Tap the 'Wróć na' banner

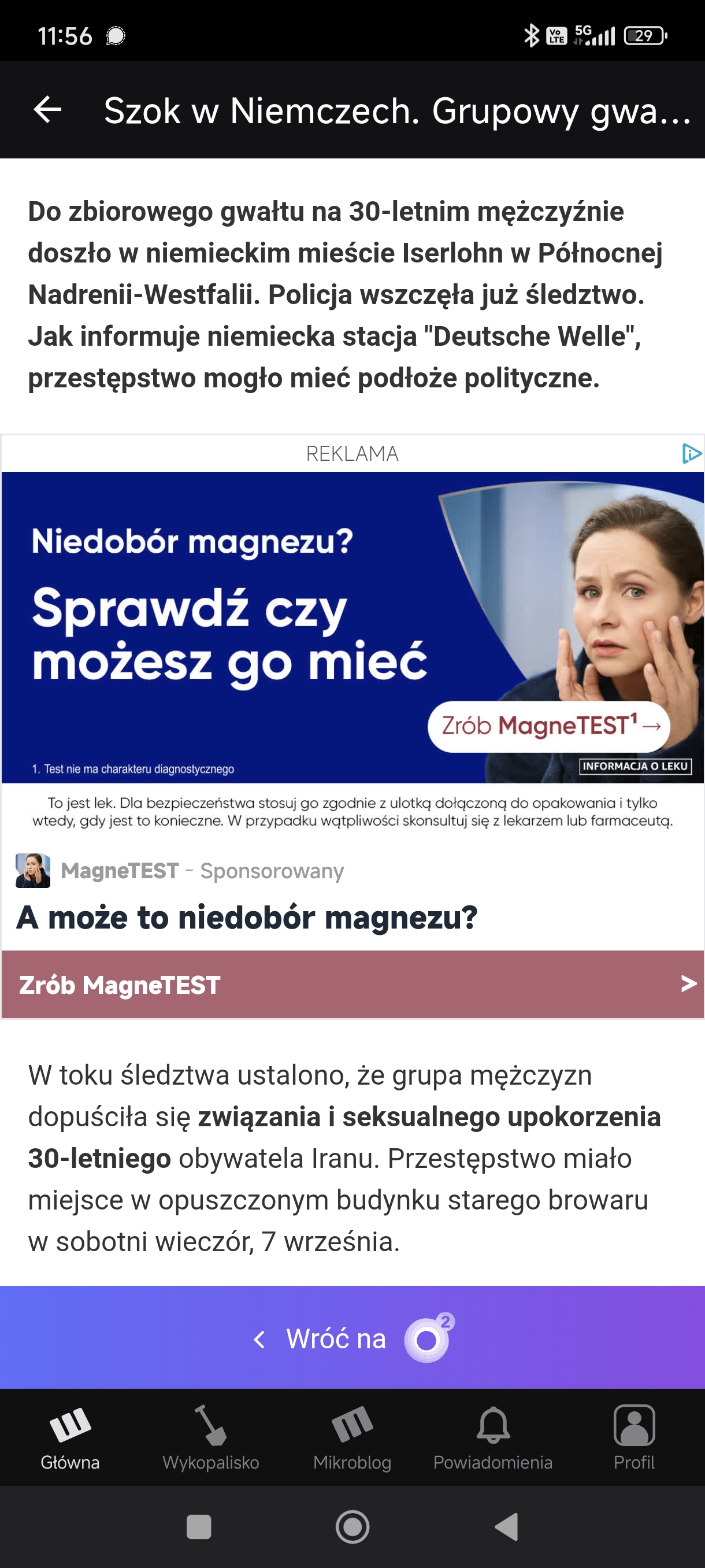[x=352, y=1338]
